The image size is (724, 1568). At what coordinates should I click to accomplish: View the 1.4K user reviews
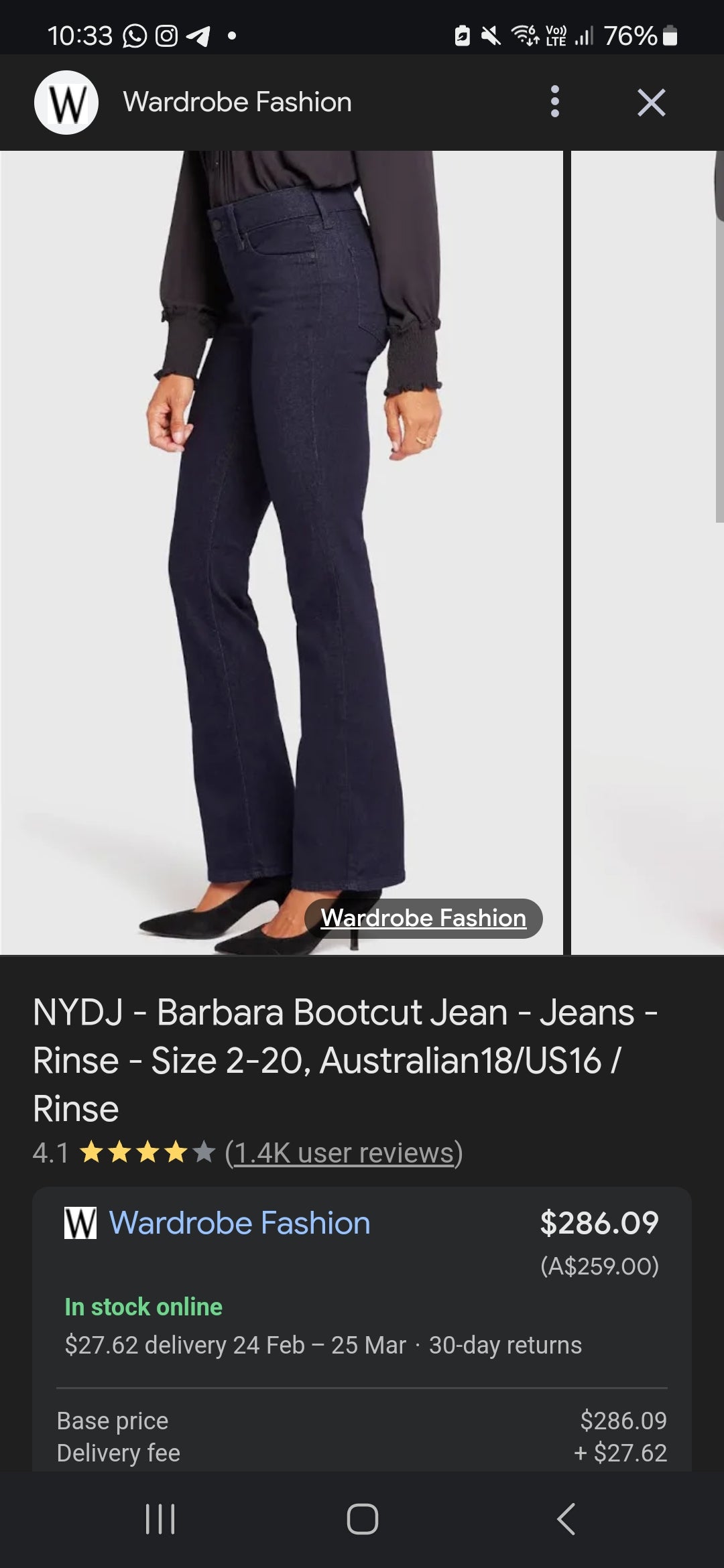[344, 1153]
